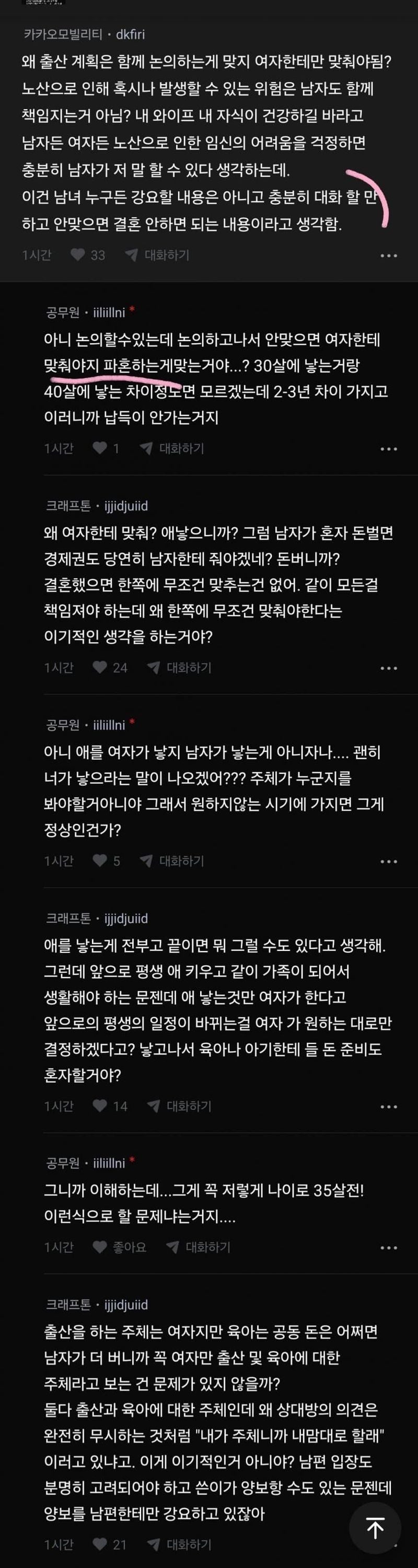The height and width of the screenshot is (1568, 418).
Task: Open overflow menu on the 24-like comment
Action: (x=388, y=668)
